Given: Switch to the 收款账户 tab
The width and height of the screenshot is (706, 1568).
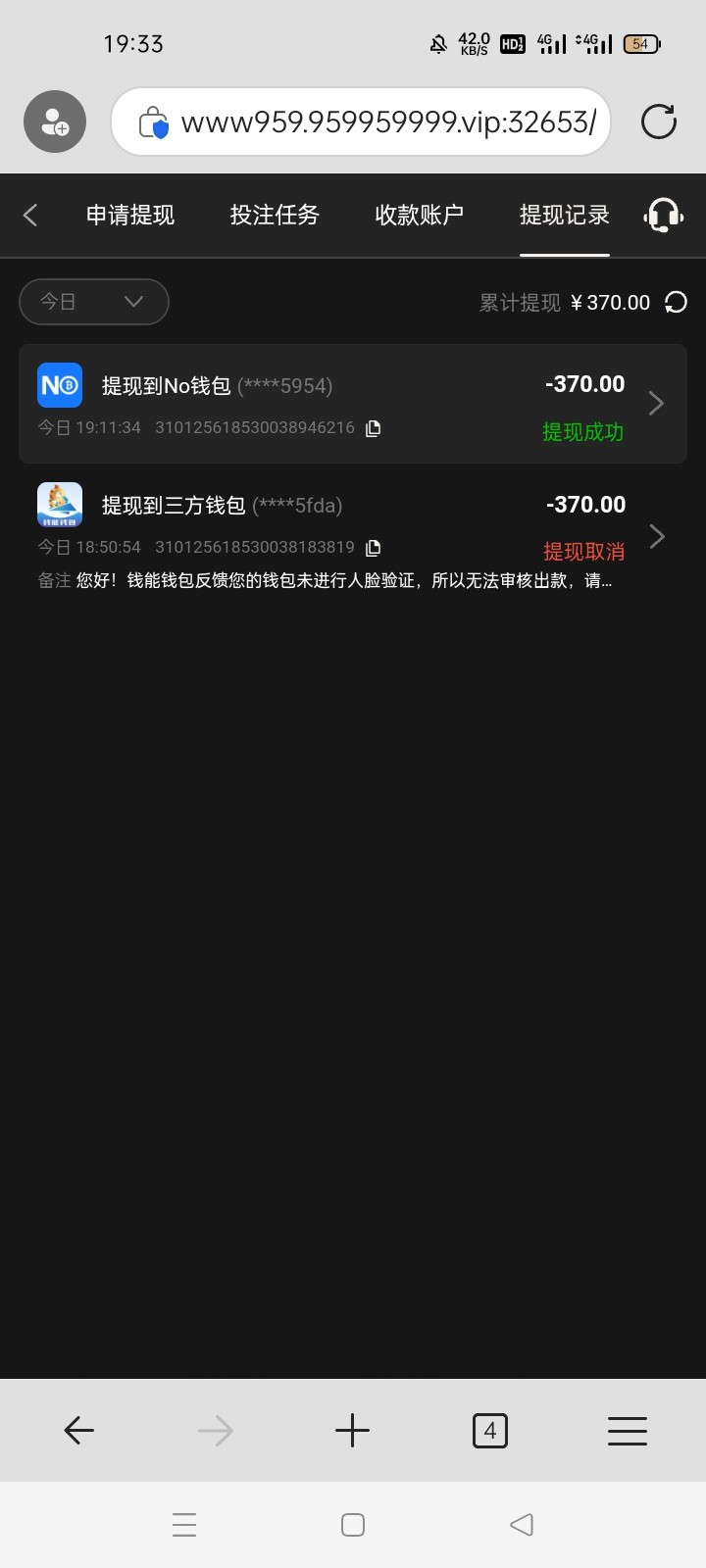Looking at the screenshot, I should click(419, 215).
